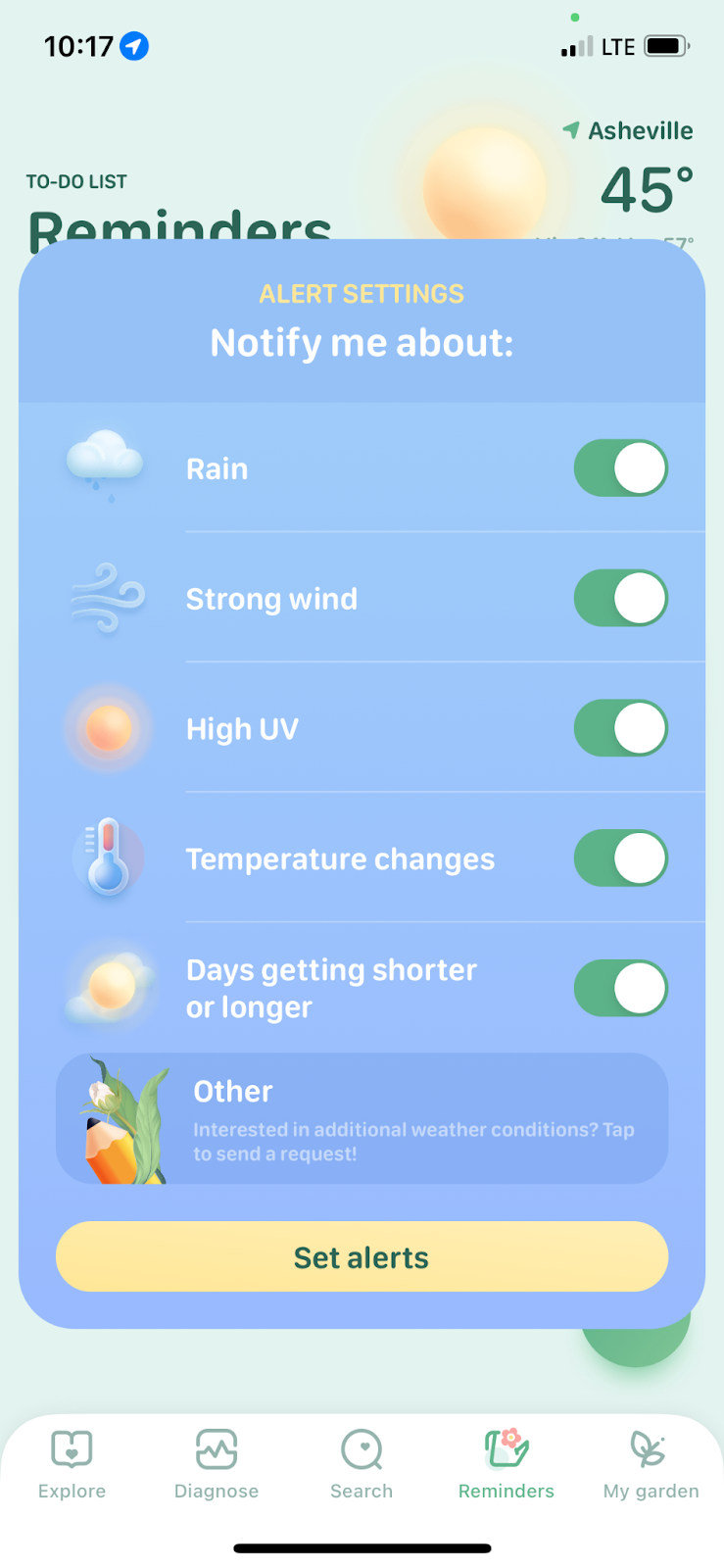Viewport: 724px width, 1568px height.
Task: Open My garden via the leaf icon
Action: 650,1448
